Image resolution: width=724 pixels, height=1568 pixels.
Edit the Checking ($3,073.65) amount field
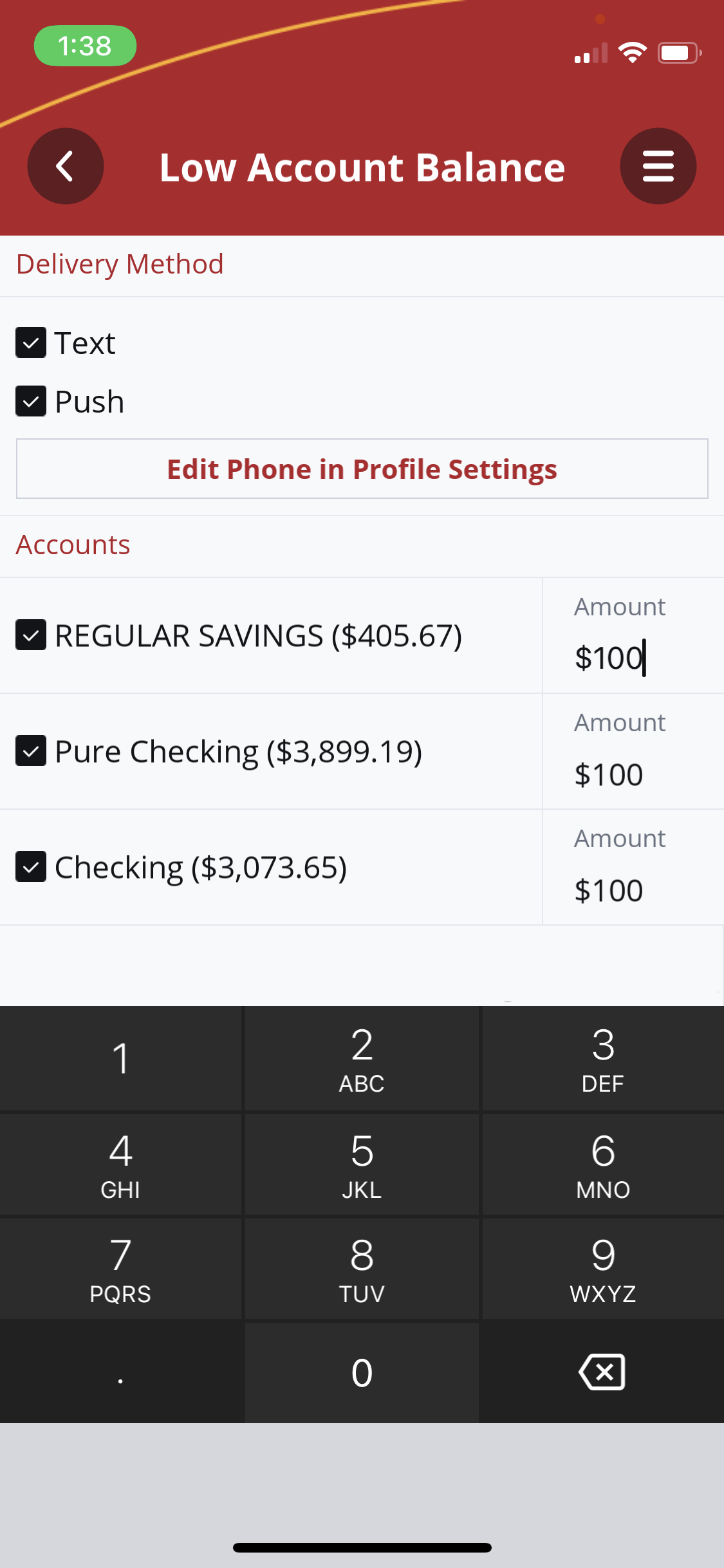[633, 890]
